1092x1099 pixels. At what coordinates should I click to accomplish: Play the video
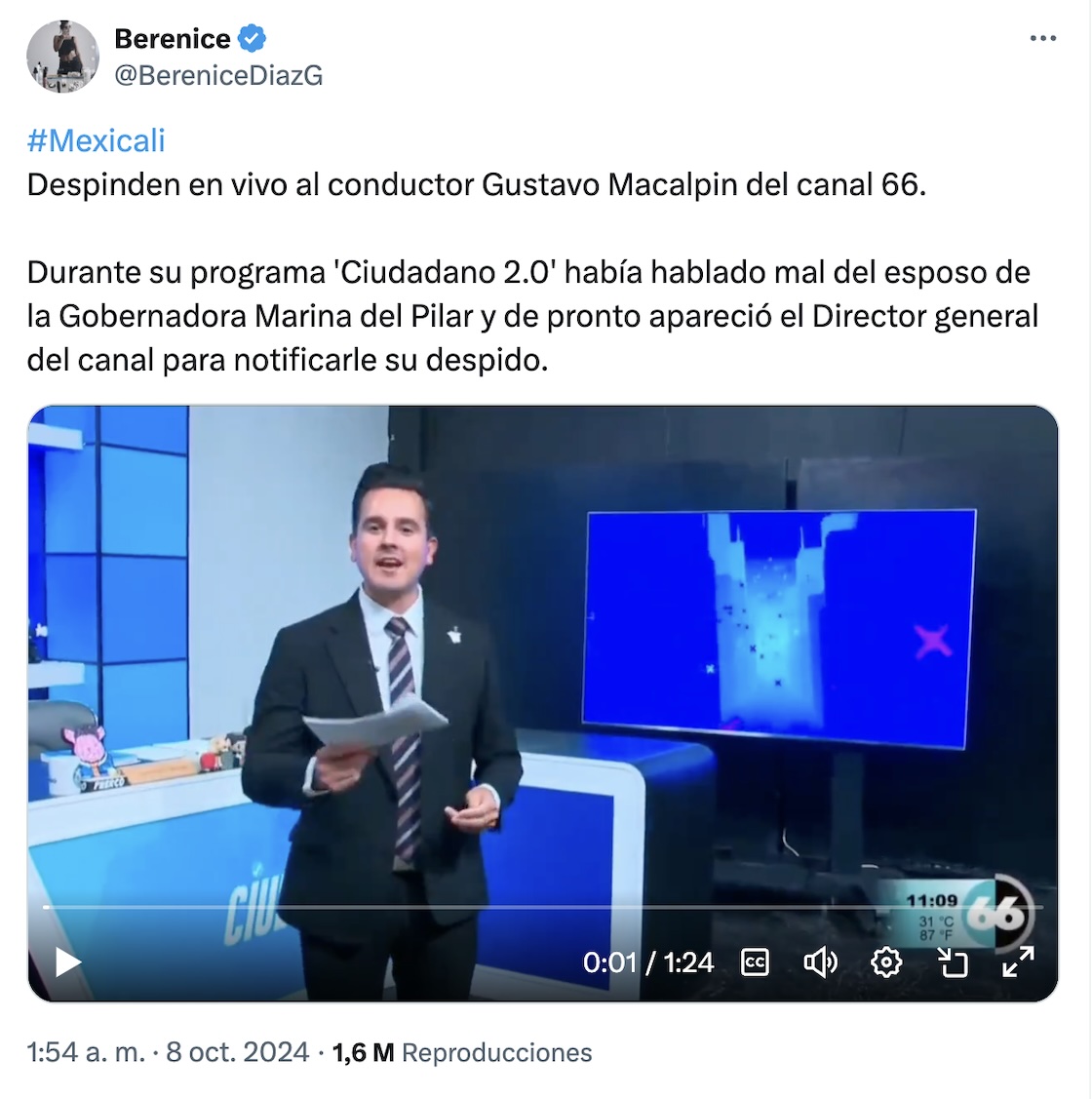(68, 962)
